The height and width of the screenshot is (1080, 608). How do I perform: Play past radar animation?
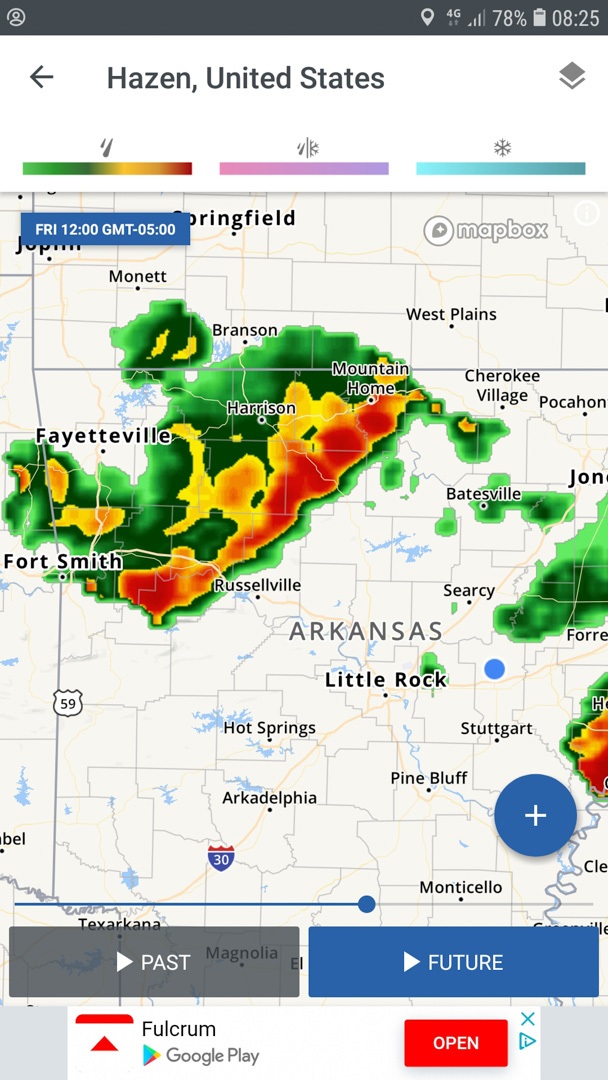(154, 962)
